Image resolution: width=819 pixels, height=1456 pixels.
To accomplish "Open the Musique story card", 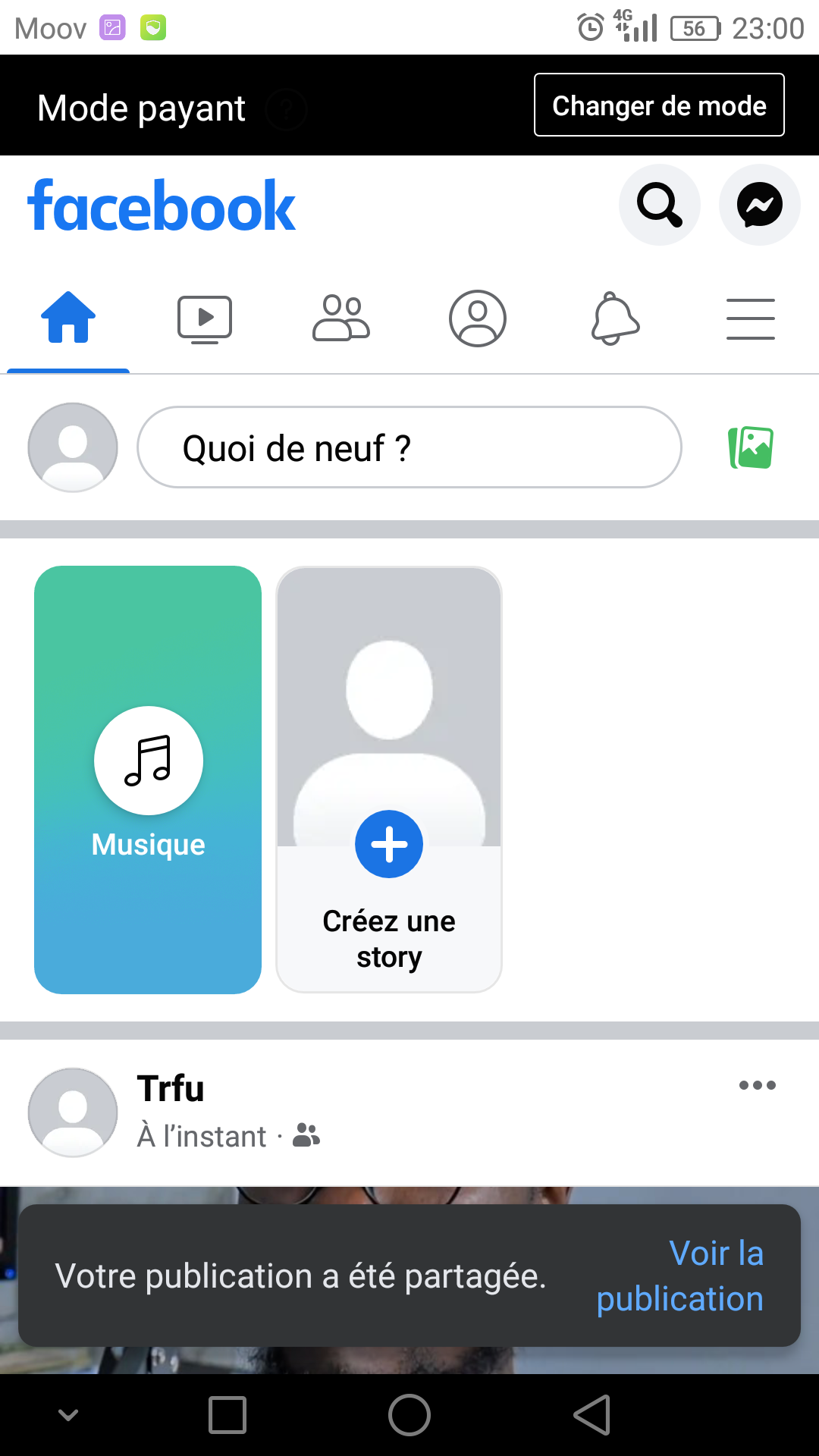I will (148, 780).
